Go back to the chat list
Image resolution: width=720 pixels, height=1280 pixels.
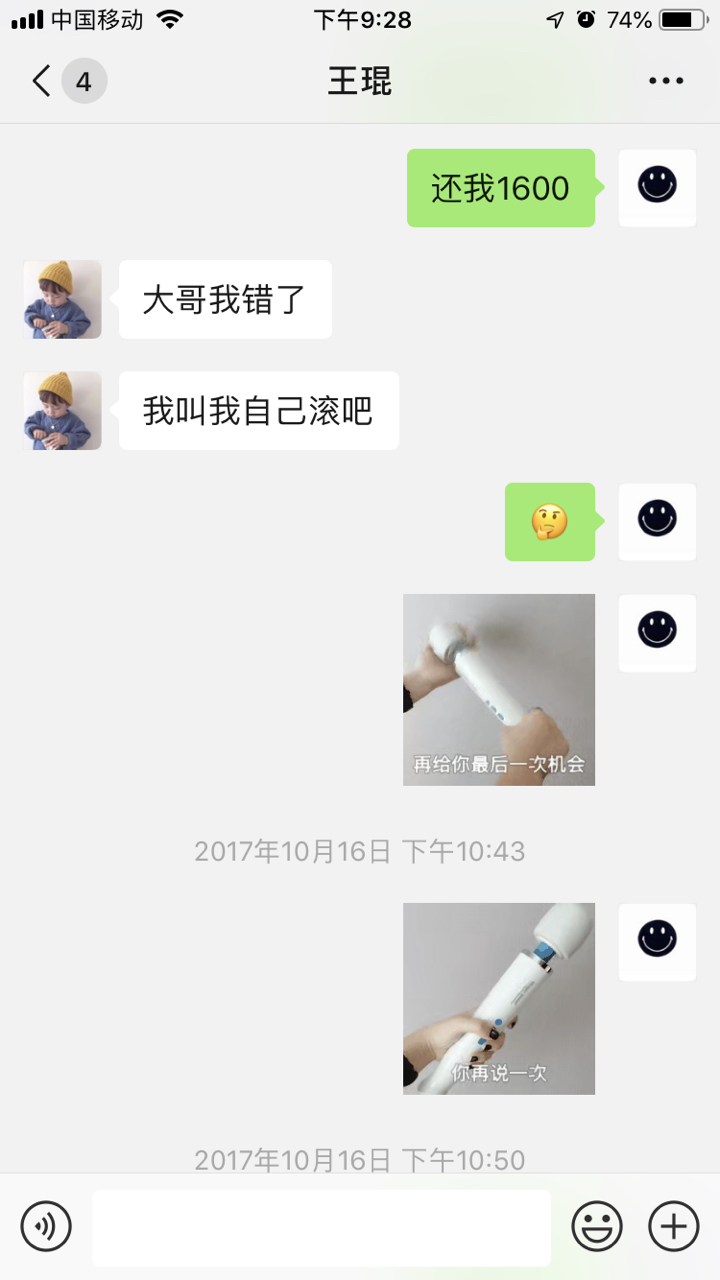tap(42, 81)
